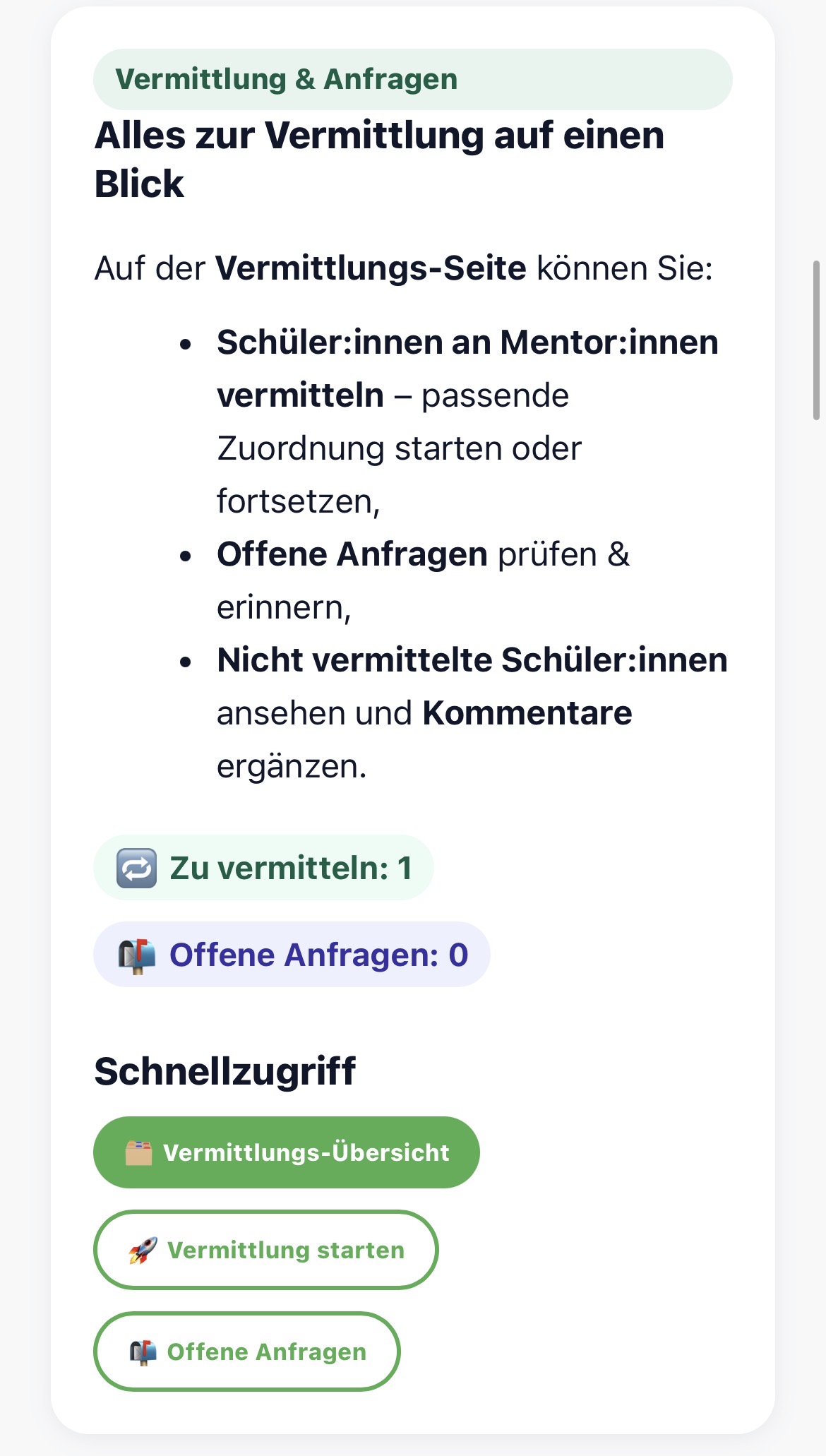Start a new Vermittlung via Vermittlung starten
This screenshot has width=826, height=1456.
(265, 1250)
